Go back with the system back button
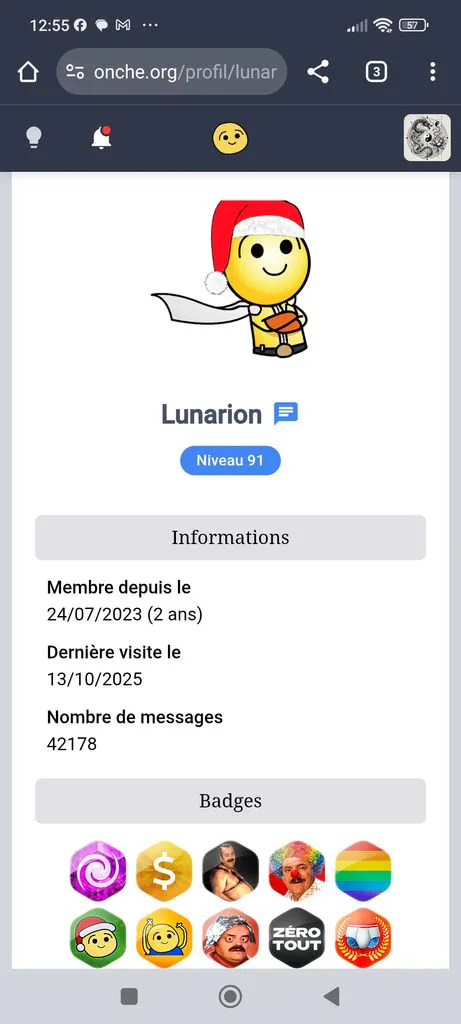Screen dimensions: 461x1024 coord(332,996)
